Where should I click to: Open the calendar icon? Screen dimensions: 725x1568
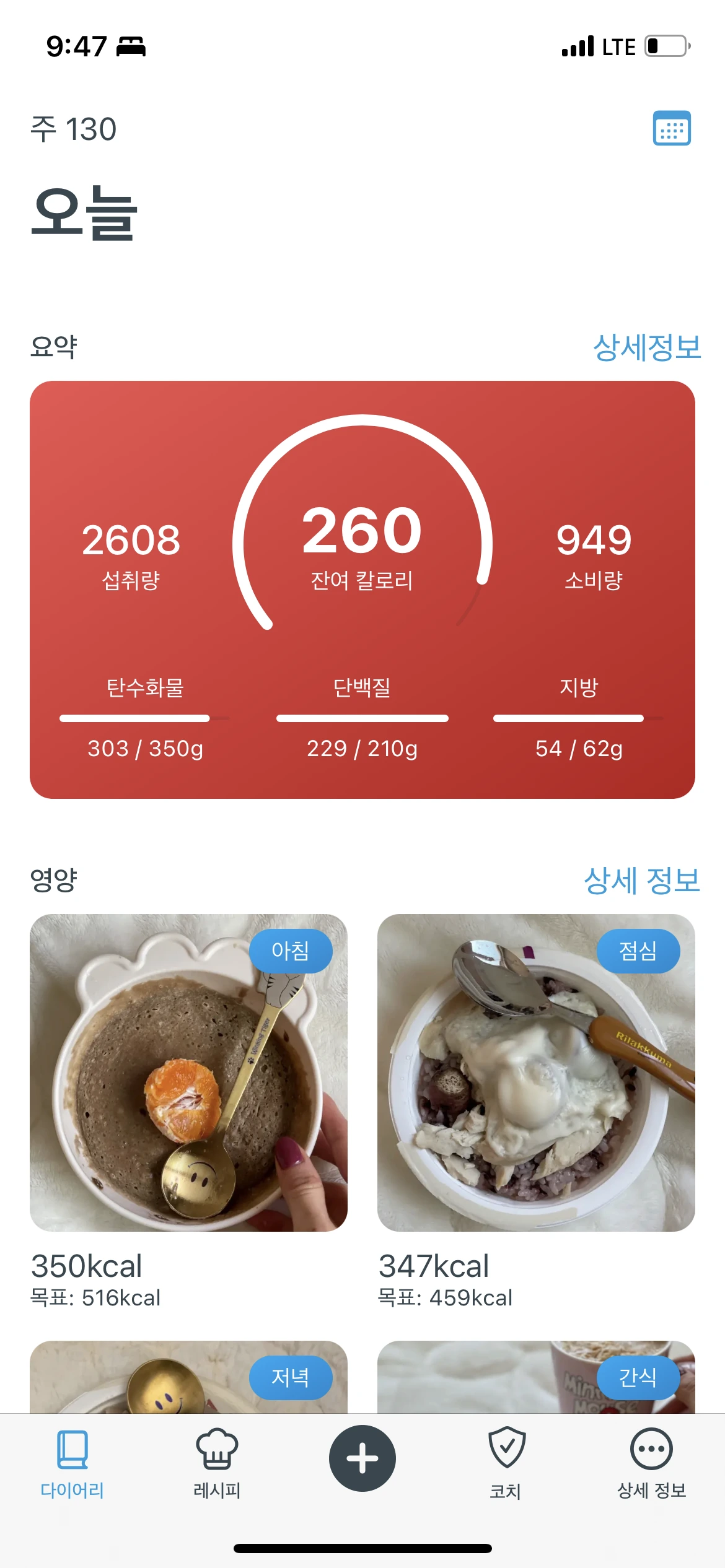[x=672, y=128]
